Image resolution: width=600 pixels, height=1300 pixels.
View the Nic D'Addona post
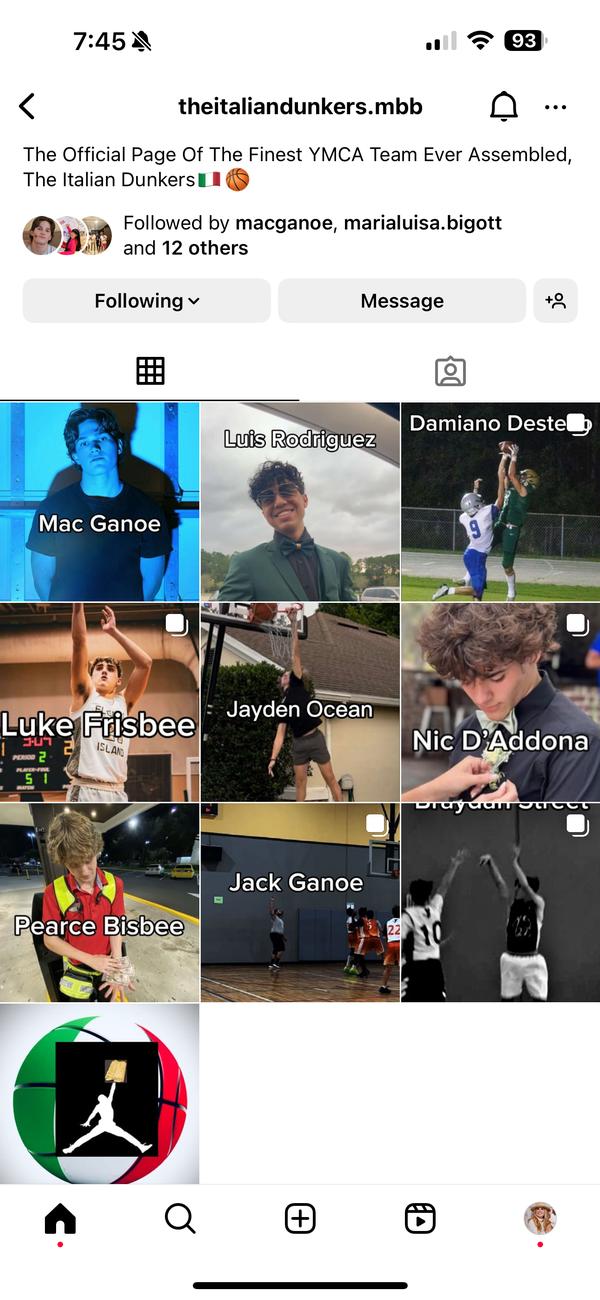(x=500, y=702)
